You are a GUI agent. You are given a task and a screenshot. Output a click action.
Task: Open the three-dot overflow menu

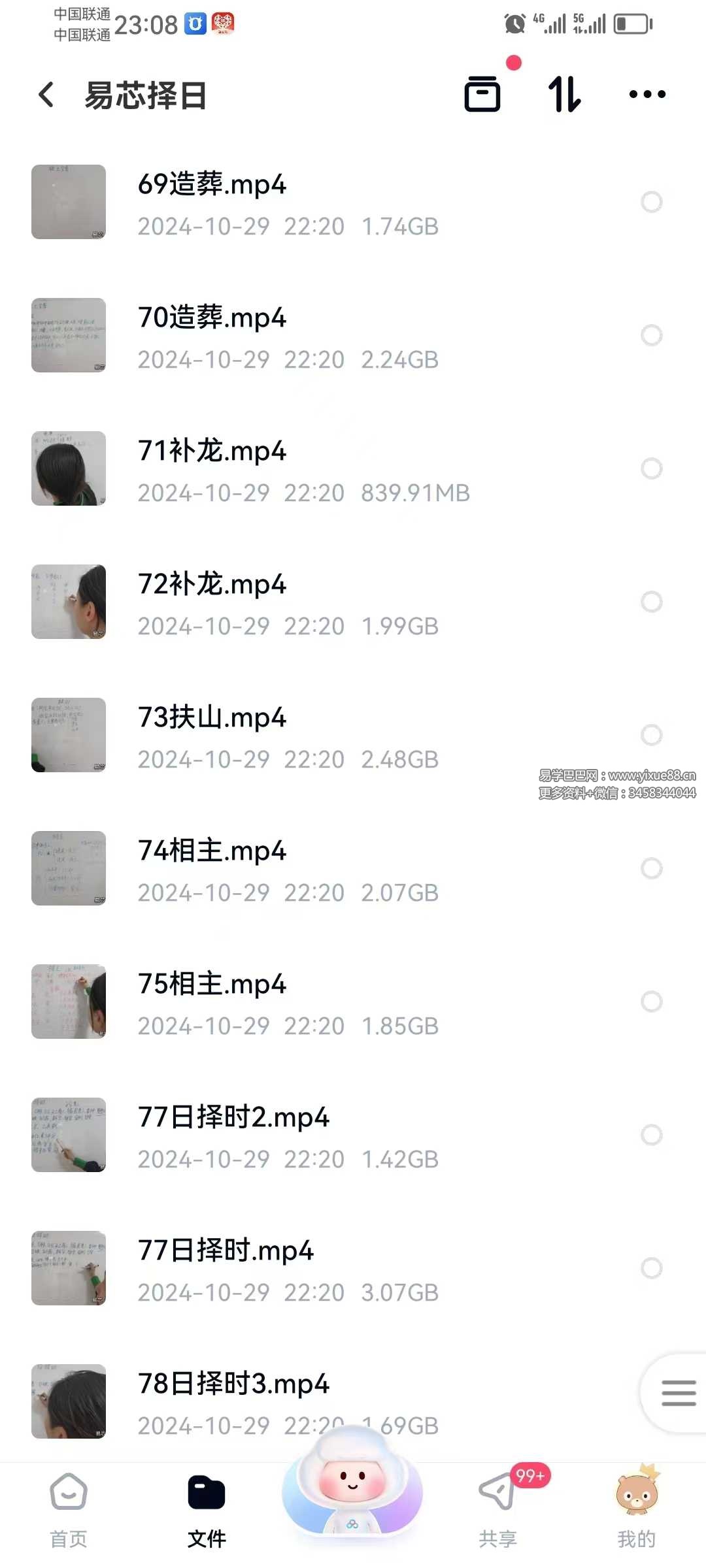tap(647, 95)
